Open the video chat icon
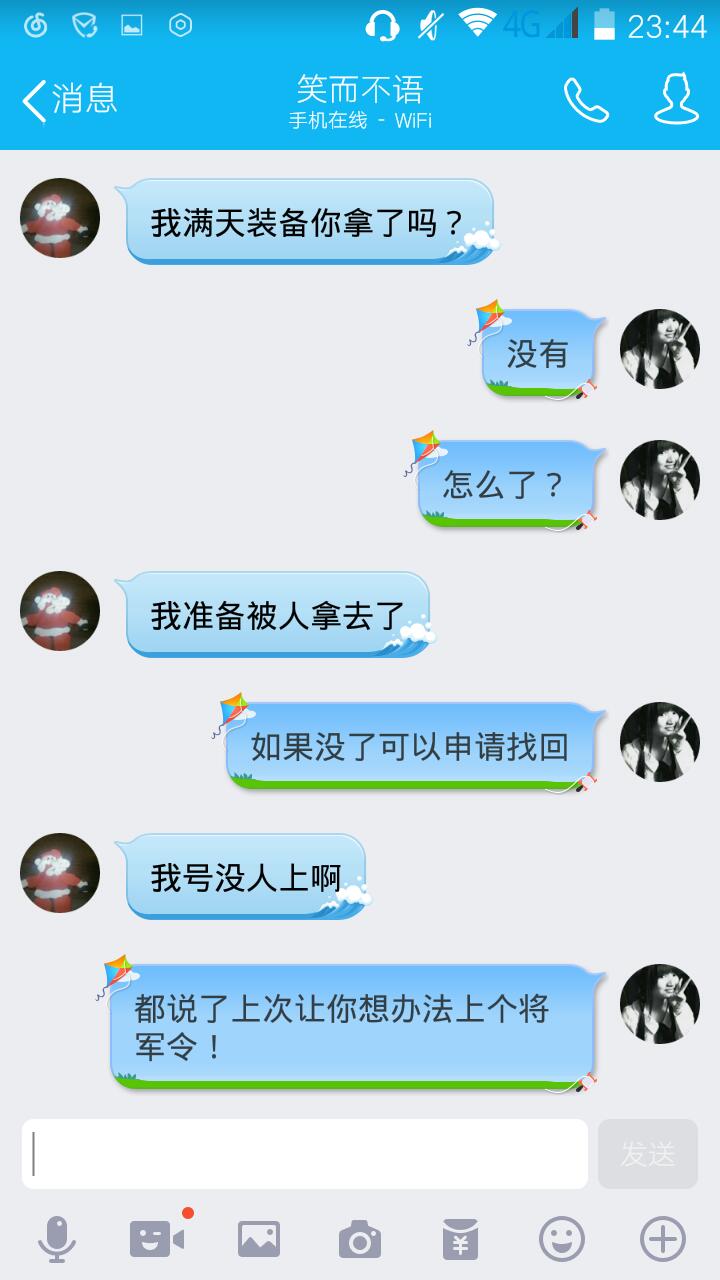The width and height of the screenshot is (720, 1280). [x=157, y=1240]
